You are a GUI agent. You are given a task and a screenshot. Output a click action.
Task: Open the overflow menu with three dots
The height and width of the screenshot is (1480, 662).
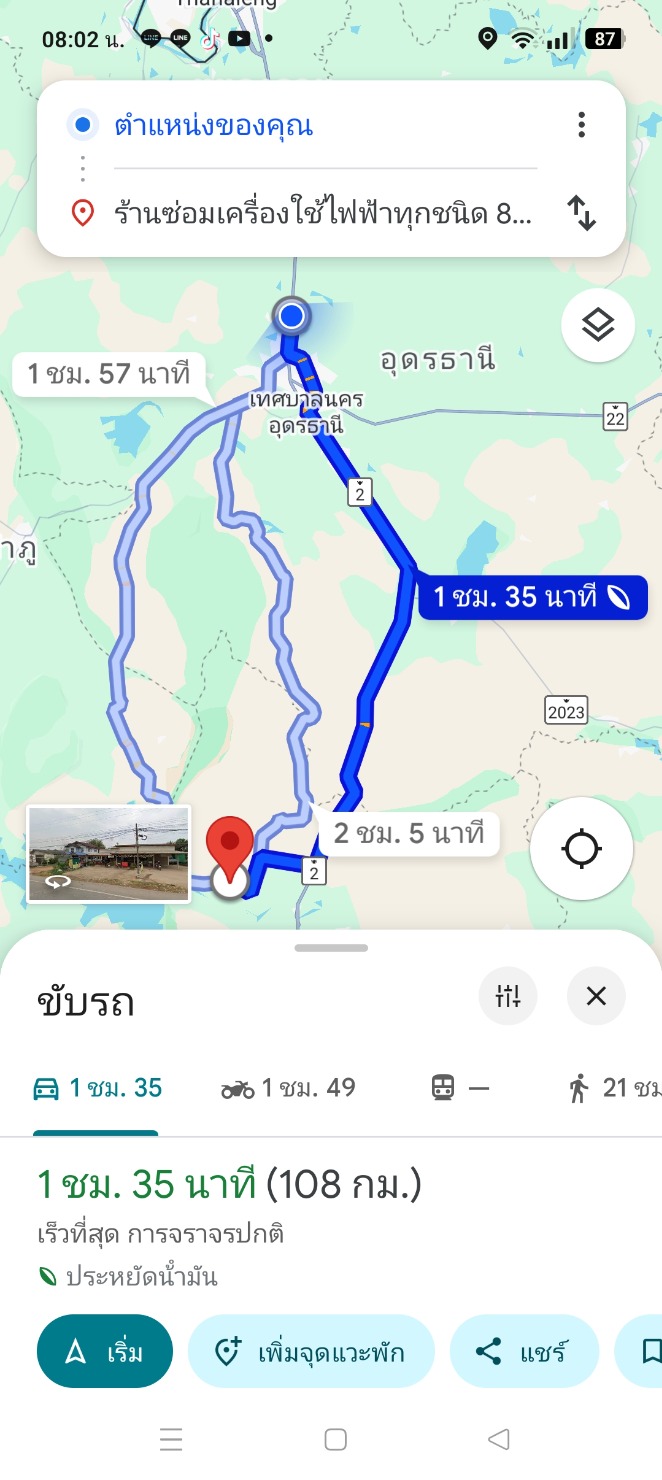[x=581, y=125]
